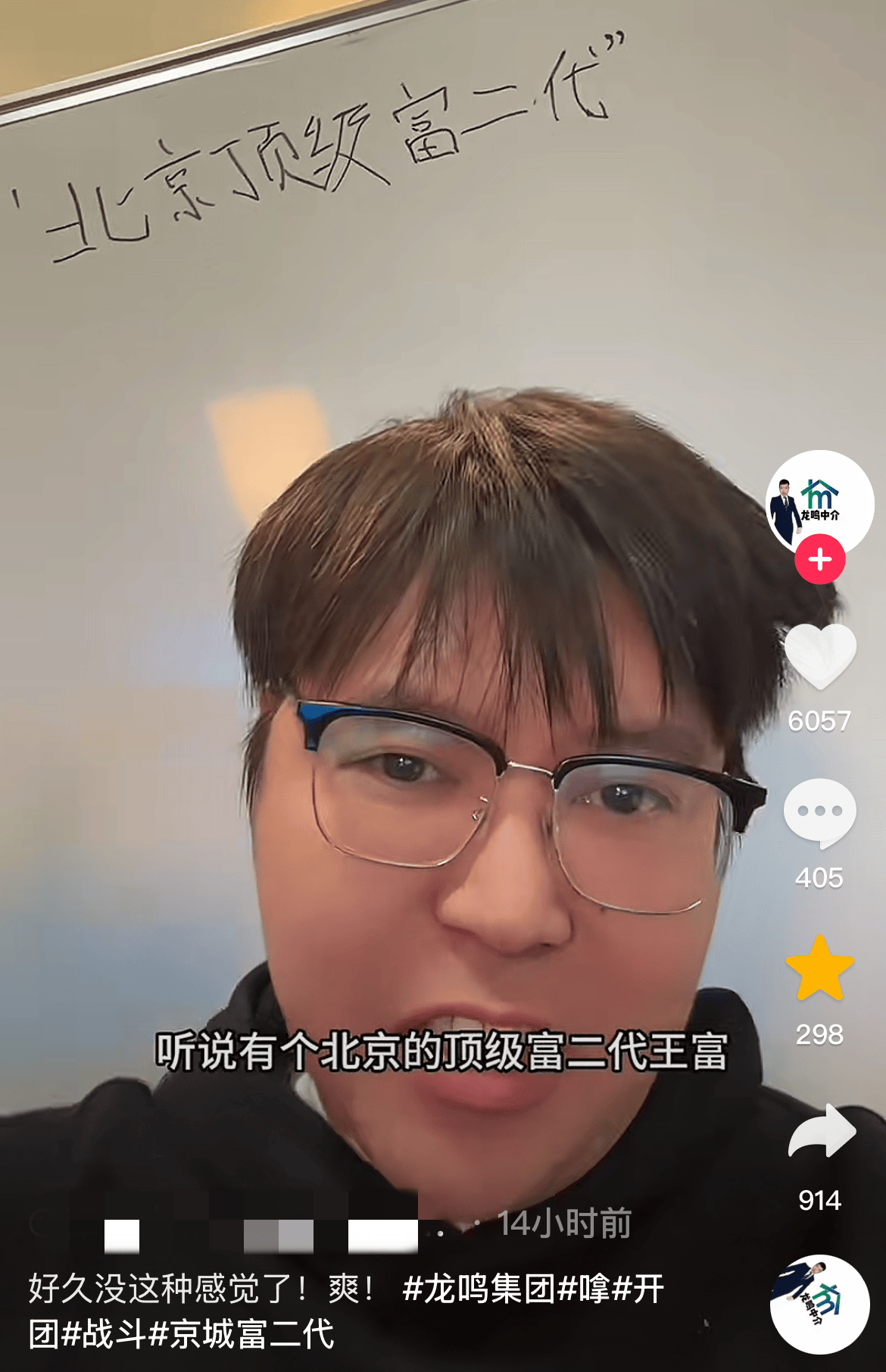The image size is (886, 1372).
Task: Open the comments on this video
Action: tap(819, 812)
